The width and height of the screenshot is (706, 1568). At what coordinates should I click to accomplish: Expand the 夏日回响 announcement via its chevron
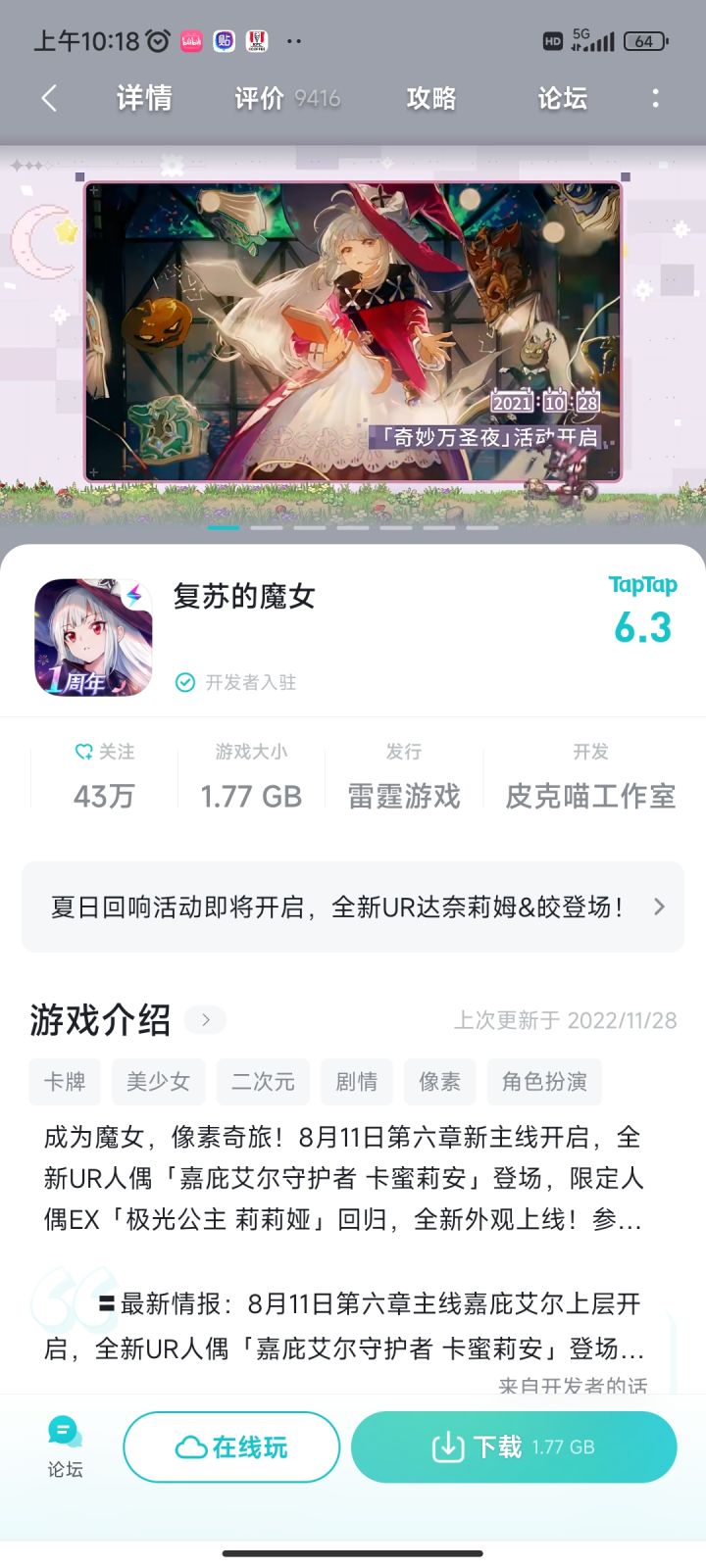659,906
